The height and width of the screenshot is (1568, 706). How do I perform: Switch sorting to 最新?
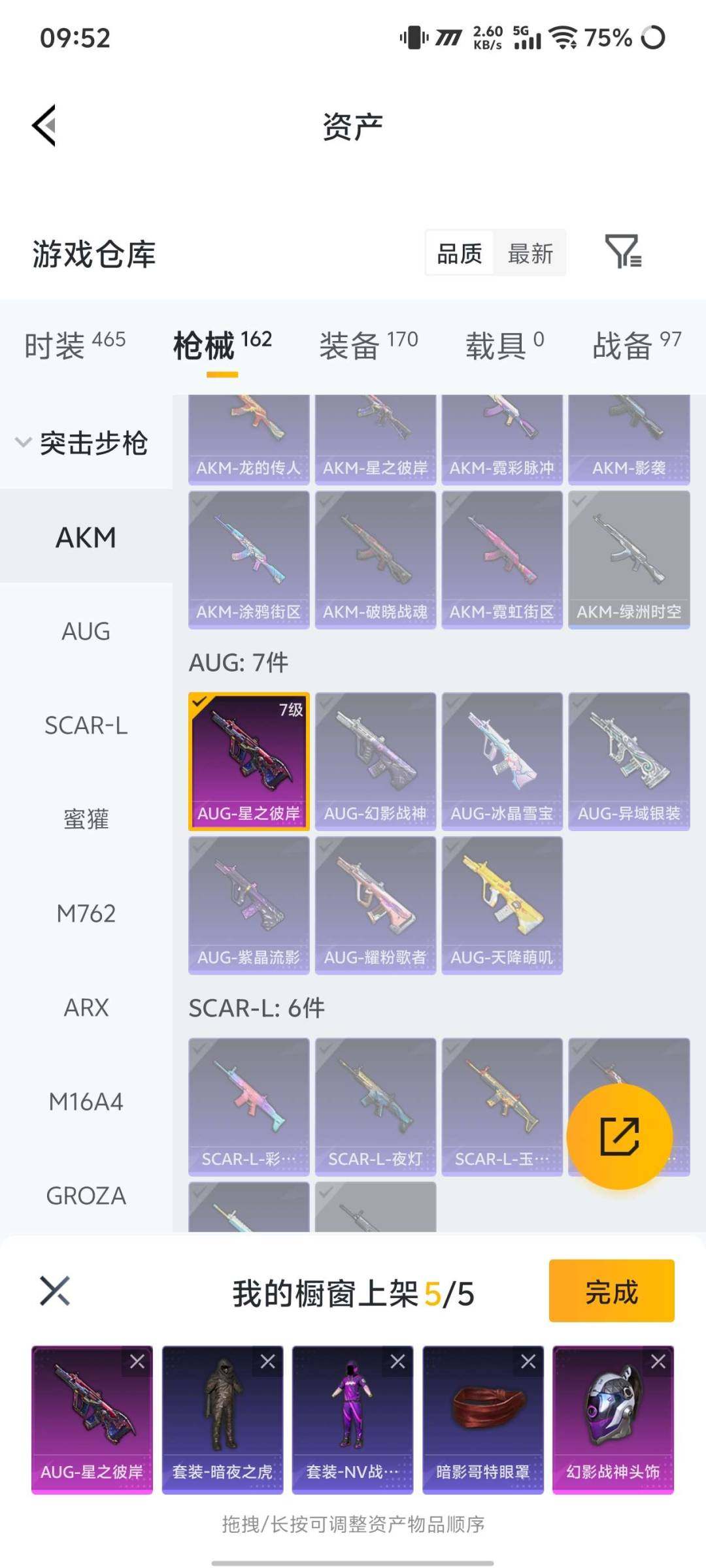pyautogui.click(x=531, y=253)
